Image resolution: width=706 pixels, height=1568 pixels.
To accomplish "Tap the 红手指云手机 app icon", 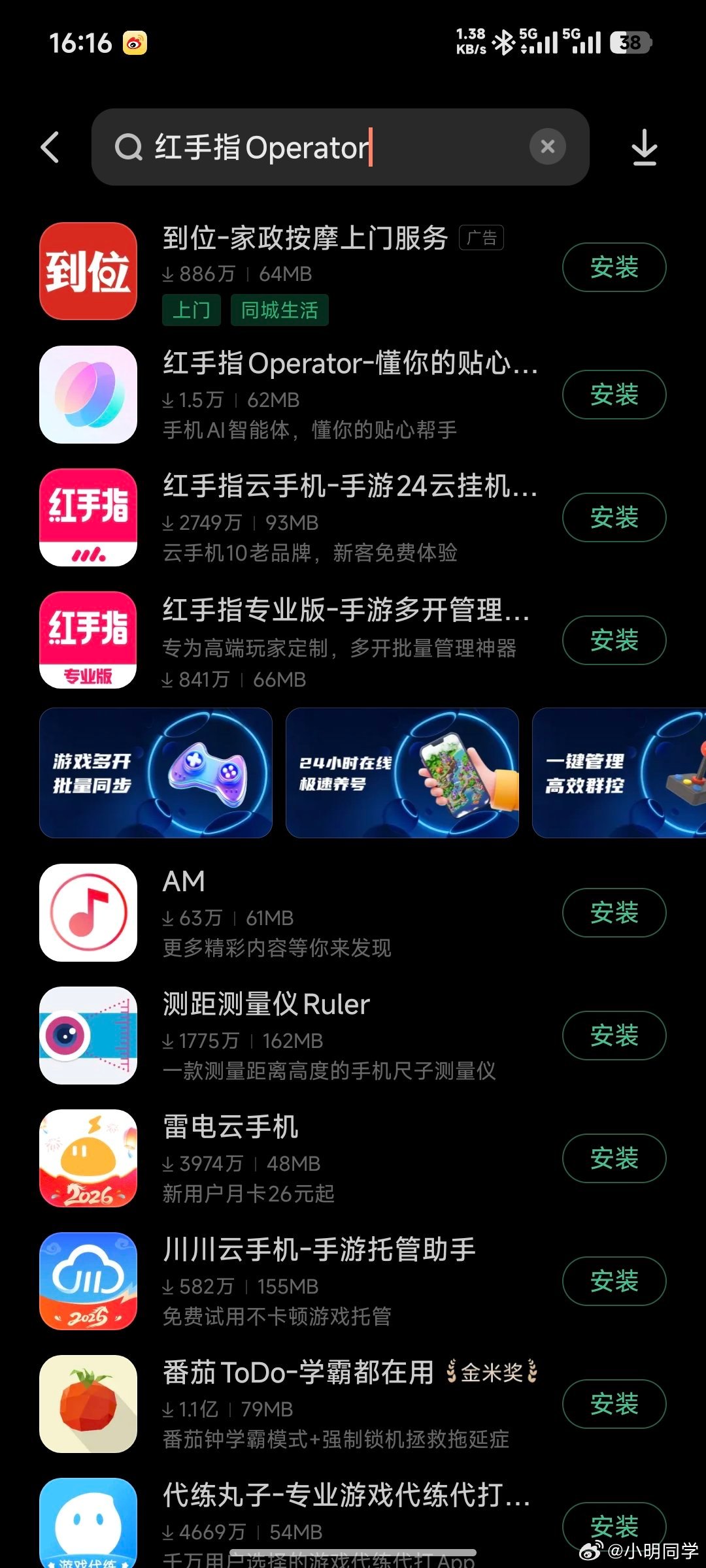I will pyautogui.click(x=88, y=517).
